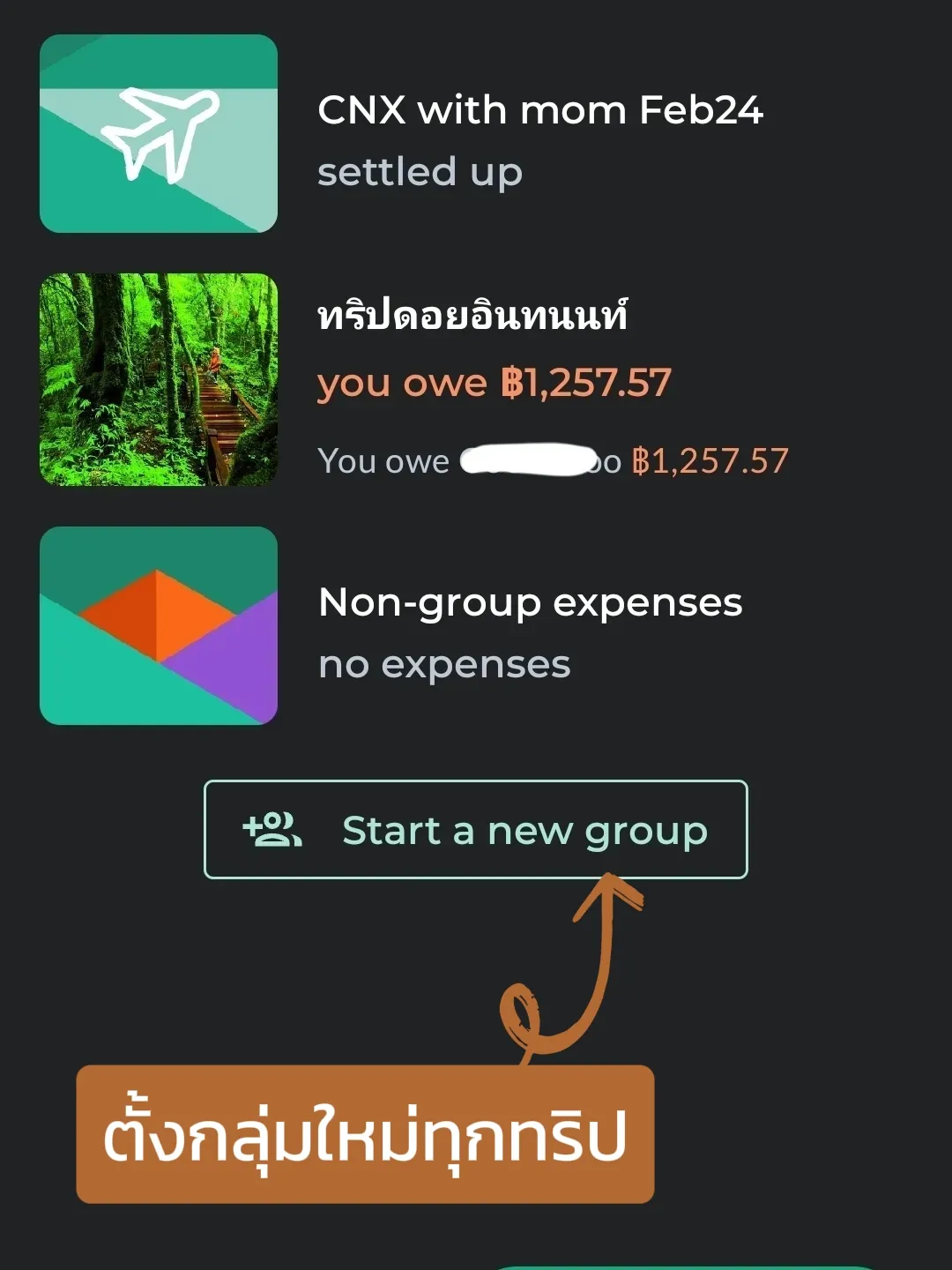Tap the forest trail group photo

[x=159, y=379]
